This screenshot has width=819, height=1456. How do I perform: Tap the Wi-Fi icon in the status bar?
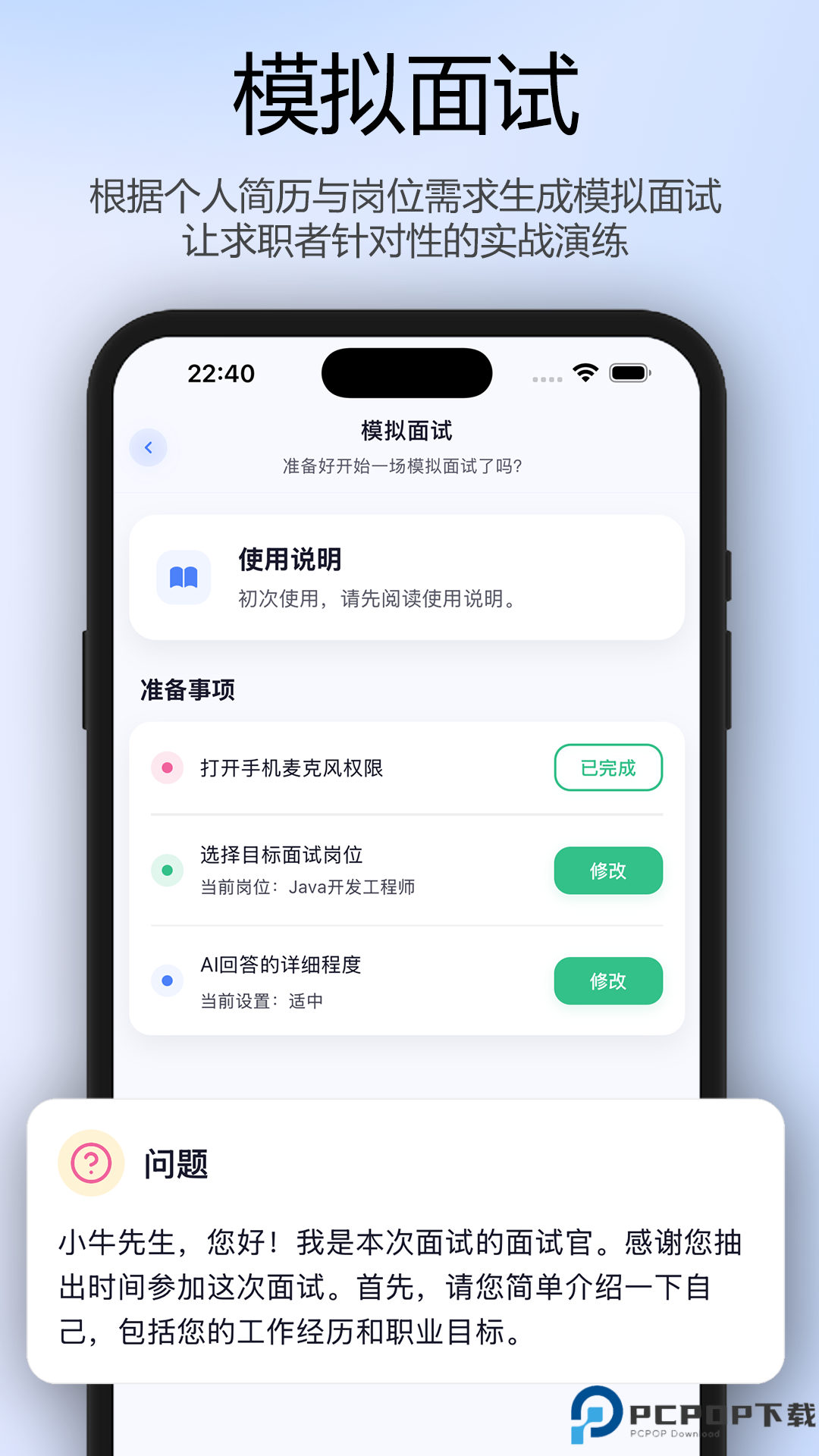[584, 373]
